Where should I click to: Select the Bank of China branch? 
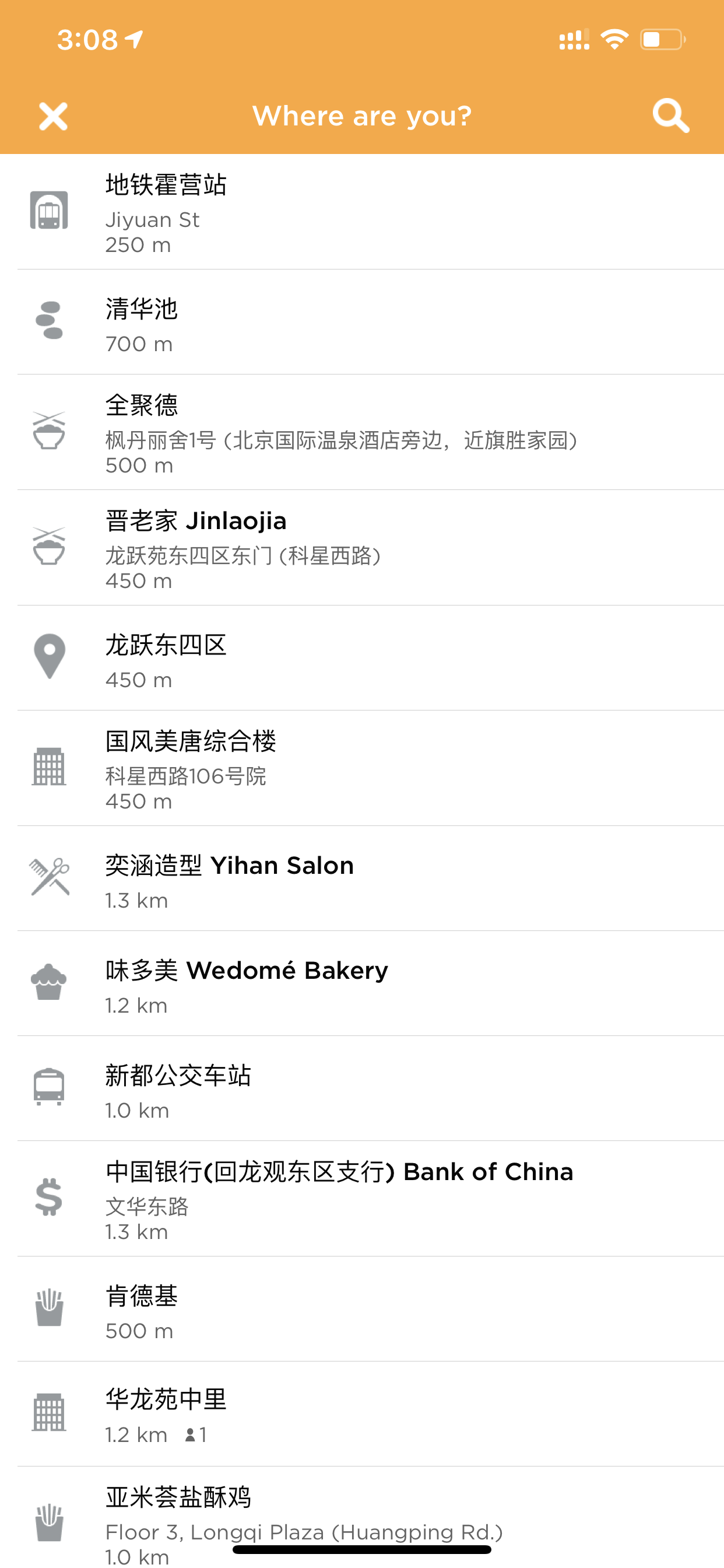[362, 1199]
